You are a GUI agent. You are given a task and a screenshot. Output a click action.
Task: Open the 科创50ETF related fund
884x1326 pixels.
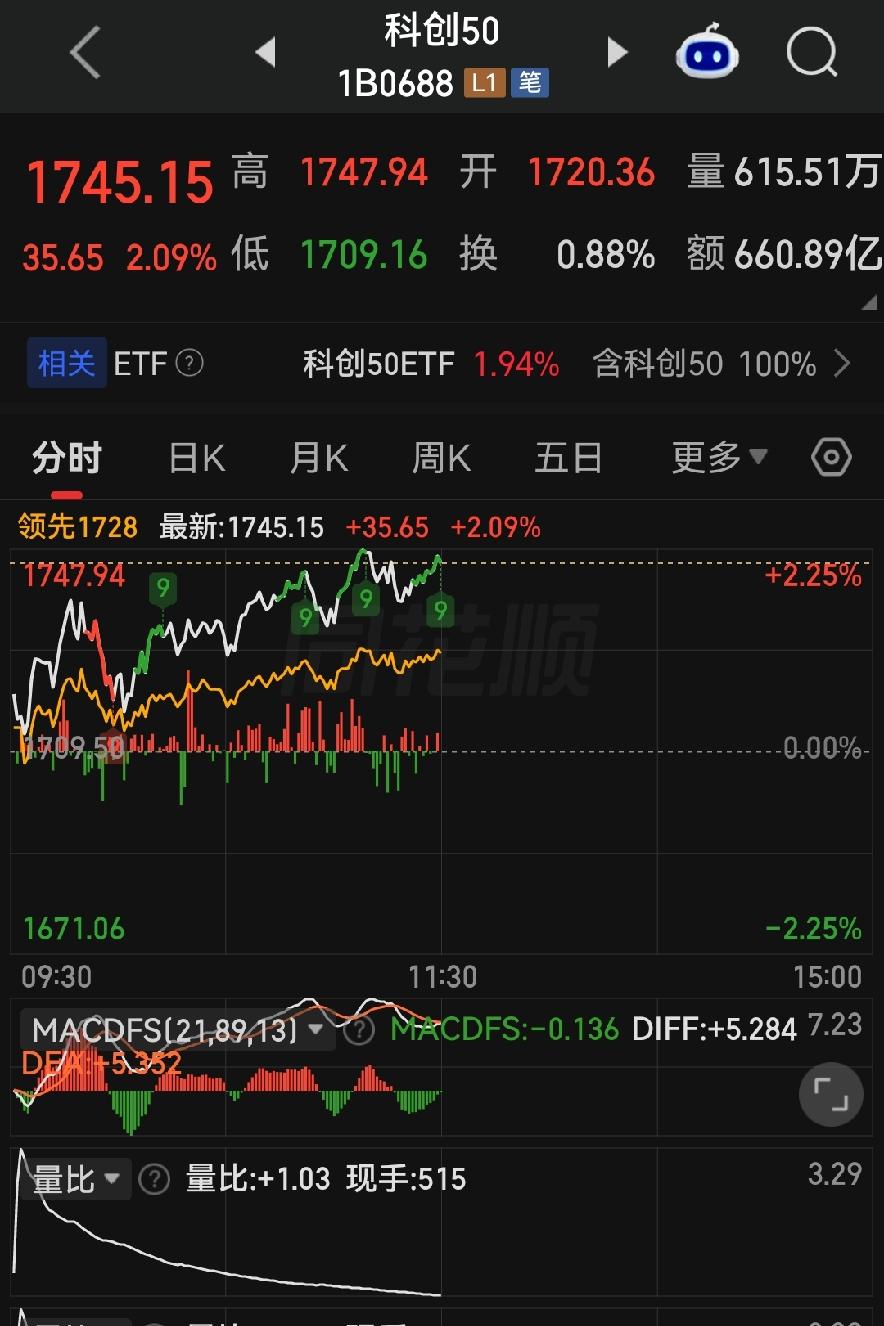click(x=431, y=364)
